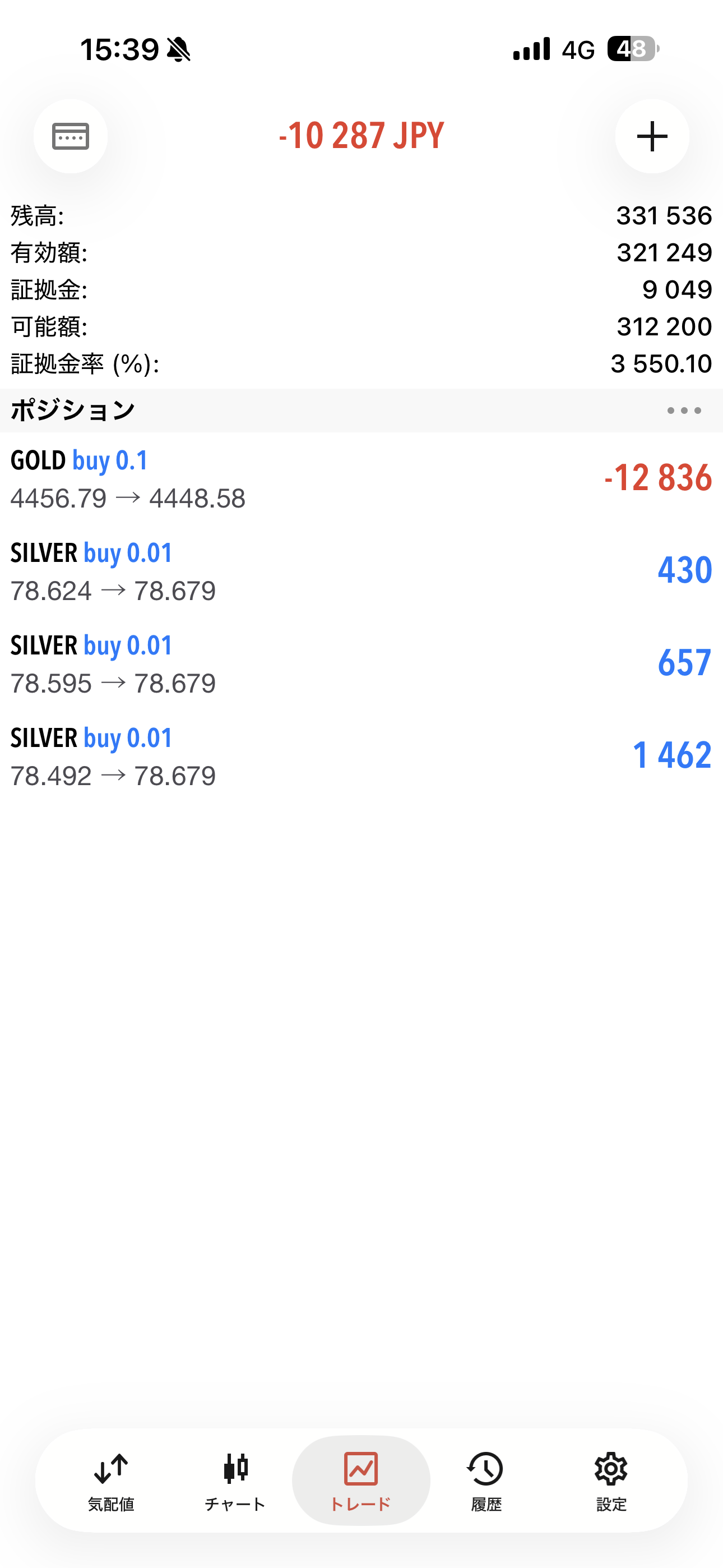Go to the チャート tab
Viewport: 723px width, 1568px height.
(235, 1481)
